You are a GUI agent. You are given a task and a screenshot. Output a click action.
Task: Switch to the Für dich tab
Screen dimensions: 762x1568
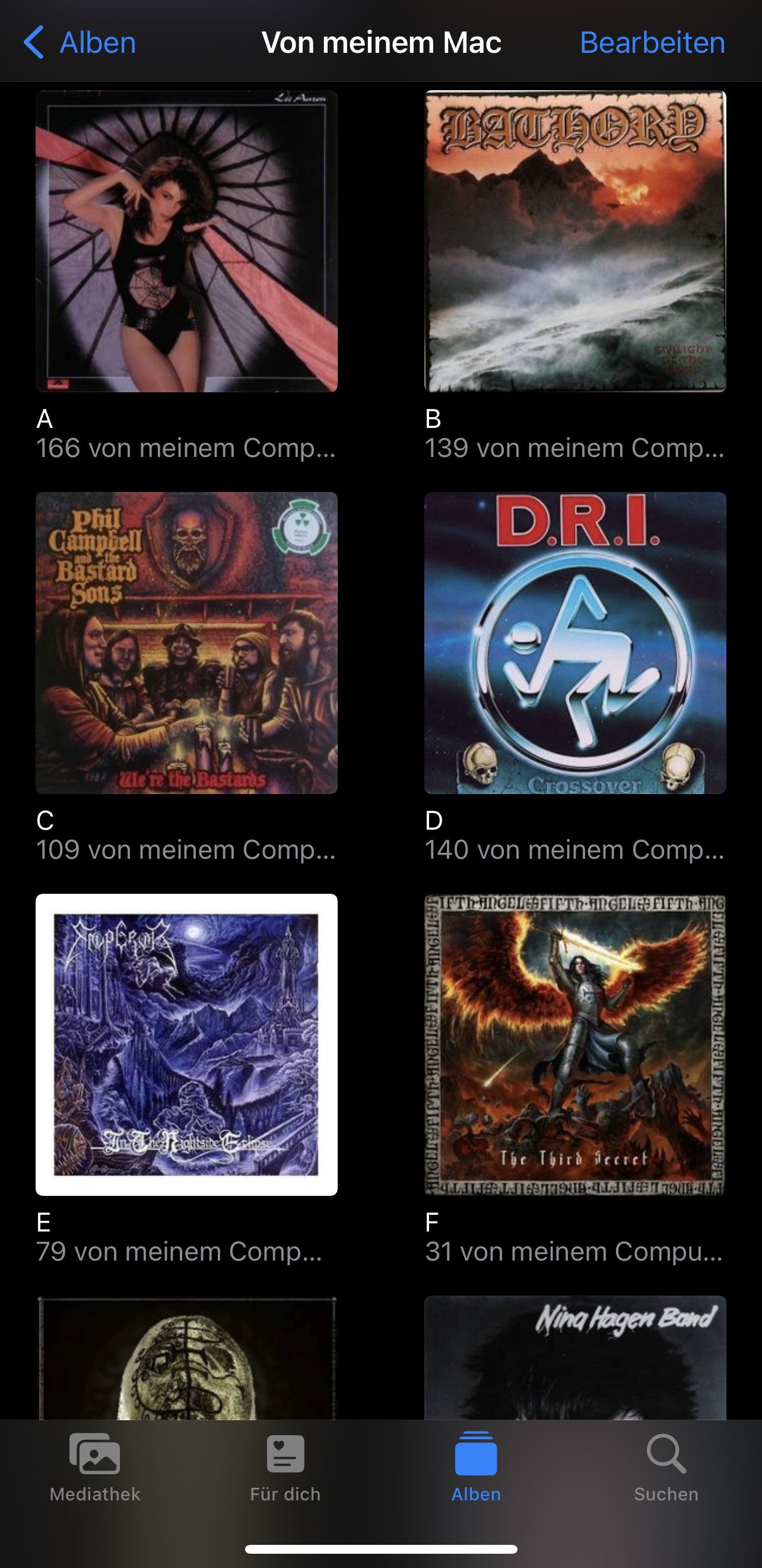(285, 1468)
